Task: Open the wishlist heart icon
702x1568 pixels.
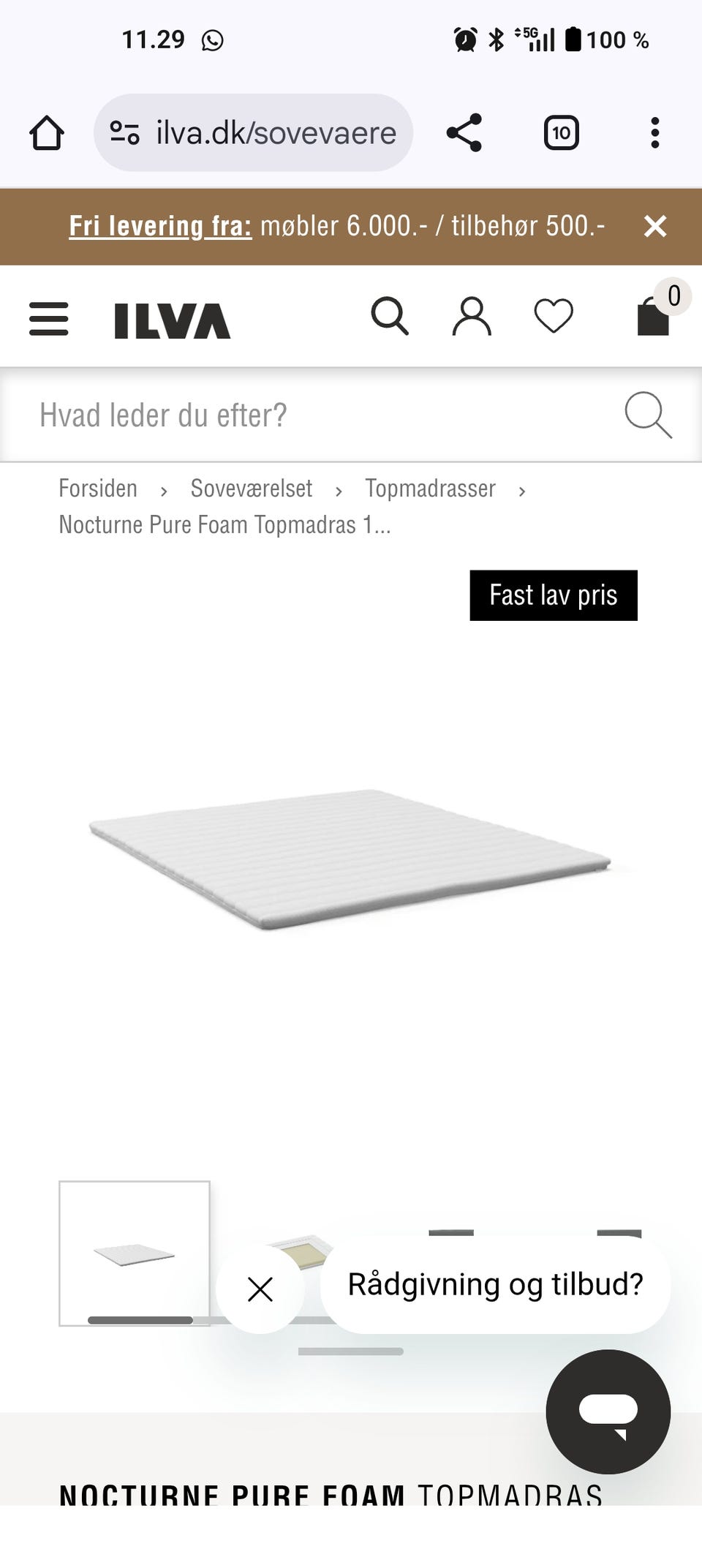Action: coord(554,316)
